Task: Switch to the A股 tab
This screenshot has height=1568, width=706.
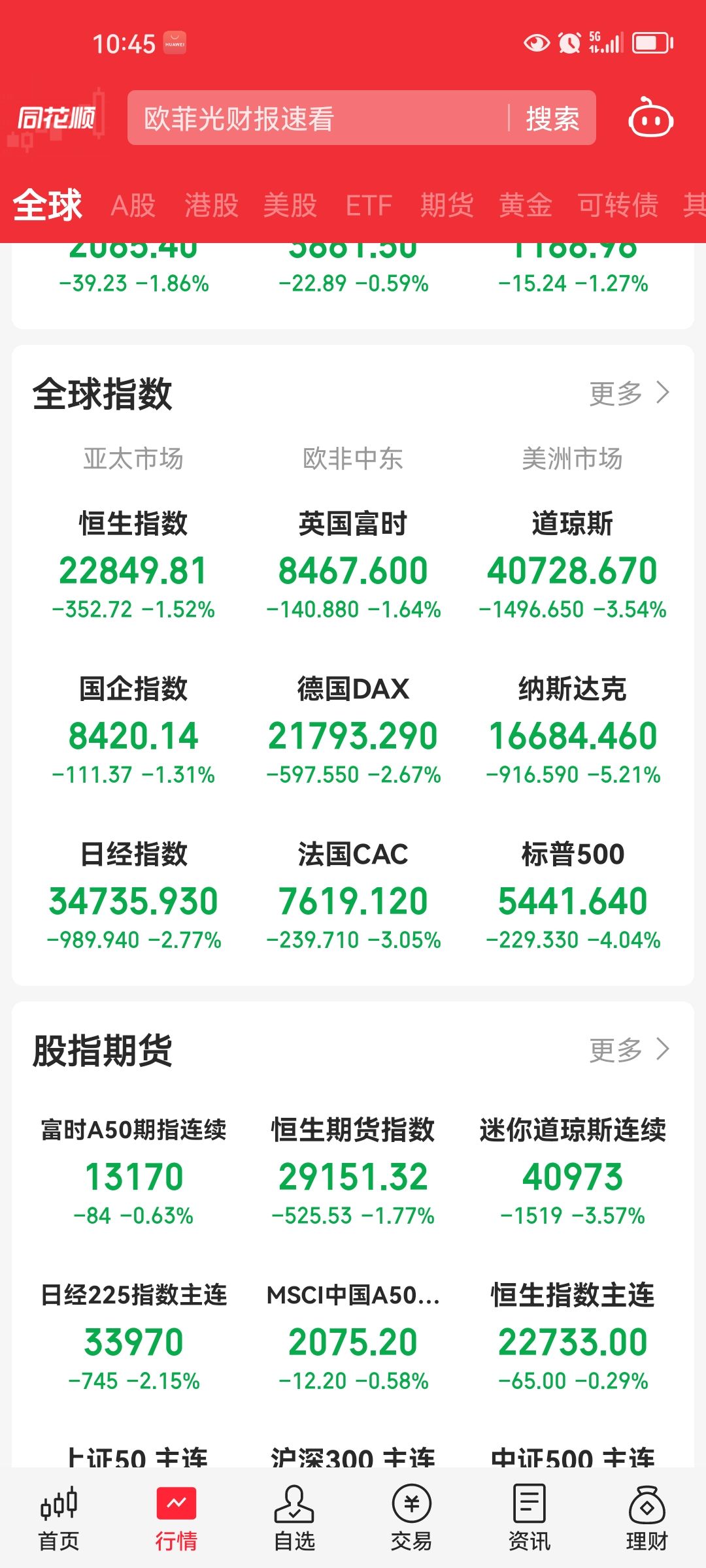Action: 133,205
